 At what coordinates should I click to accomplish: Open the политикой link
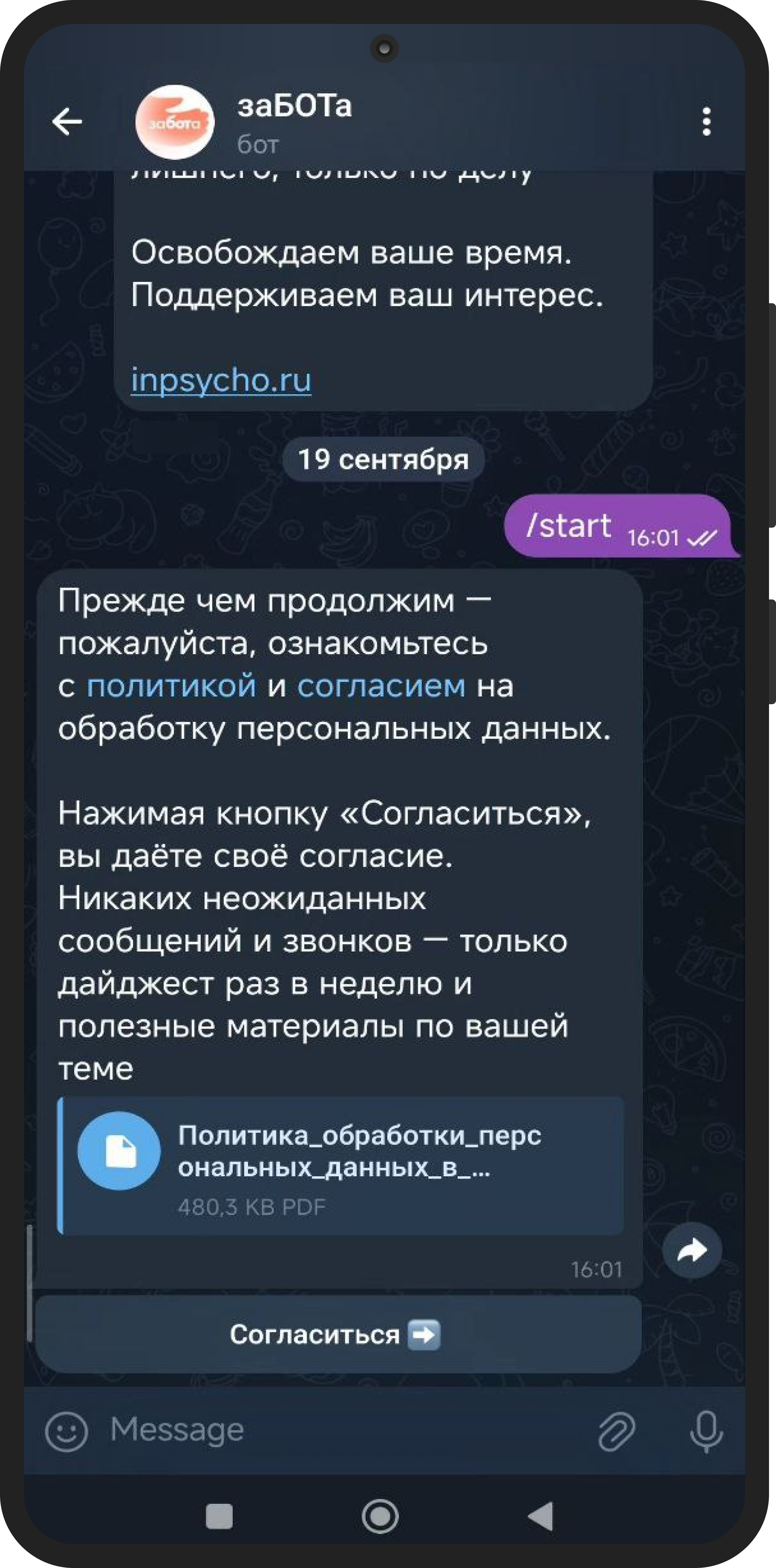tap(171, 685)
